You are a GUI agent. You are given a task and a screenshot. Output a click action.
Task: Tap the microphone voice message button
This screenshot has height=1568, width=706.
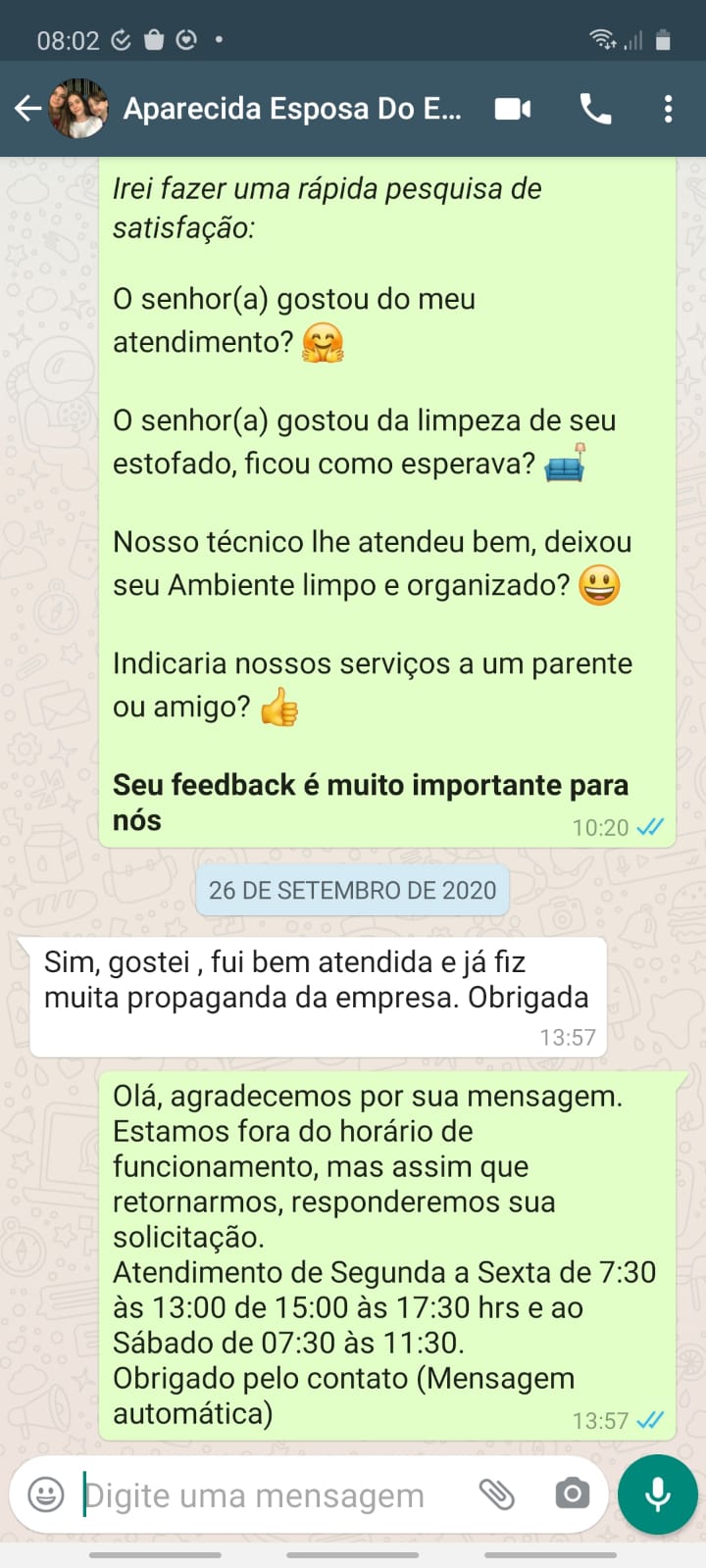click(658, 1494)
